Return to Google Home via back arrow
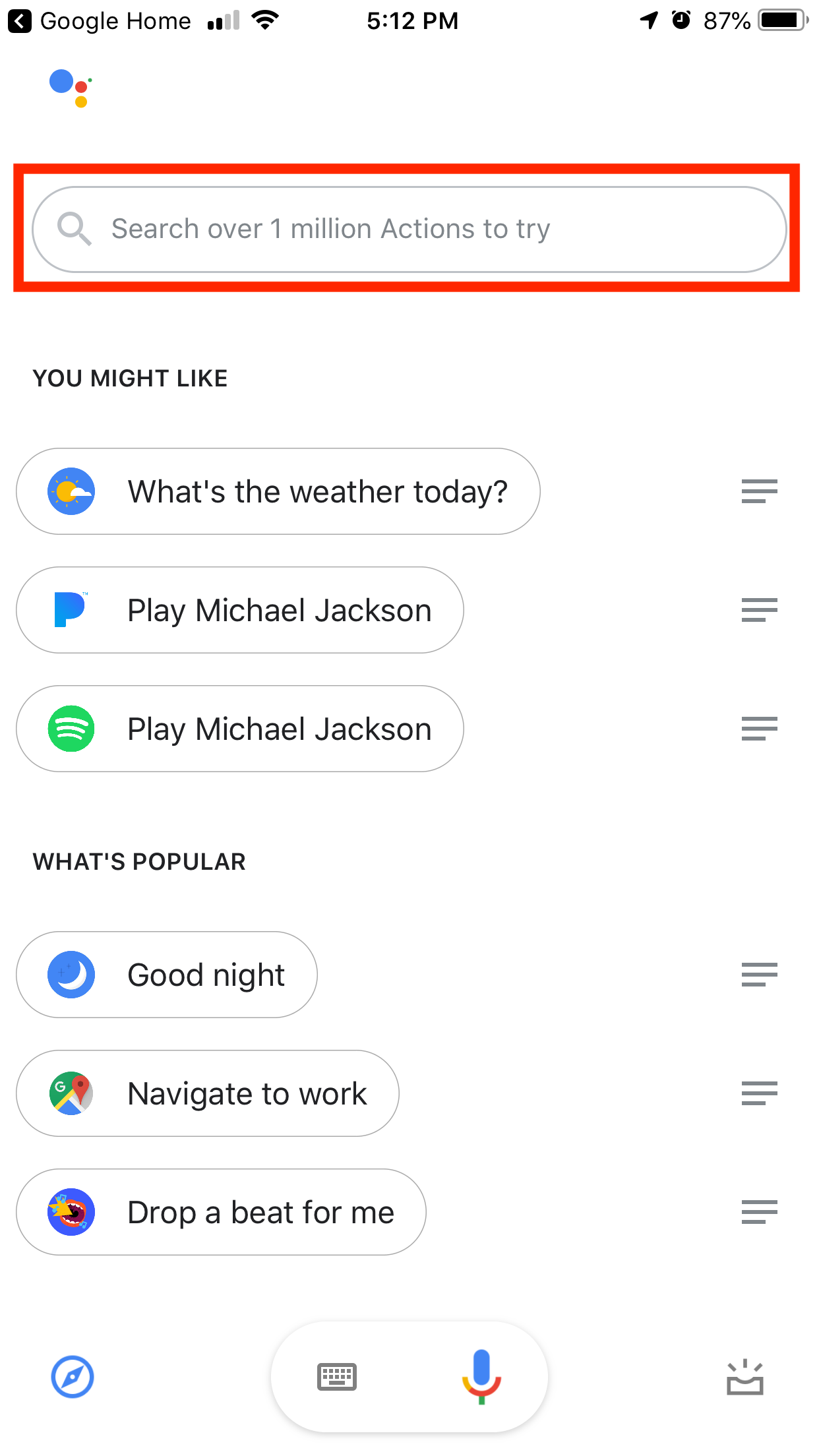 [x=20, y=21]
